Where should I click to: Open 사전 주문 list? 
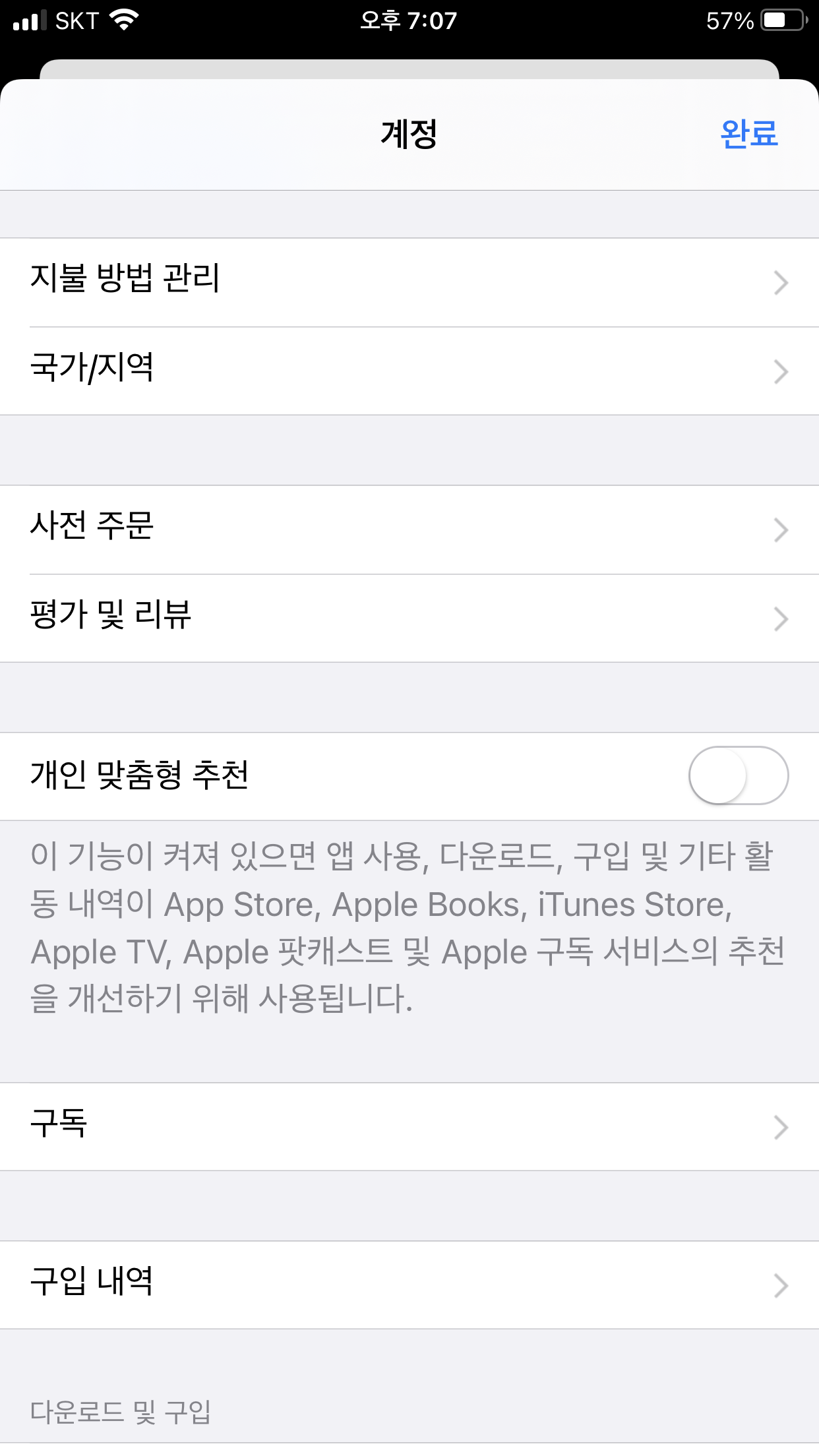click(x=409, y=530)
